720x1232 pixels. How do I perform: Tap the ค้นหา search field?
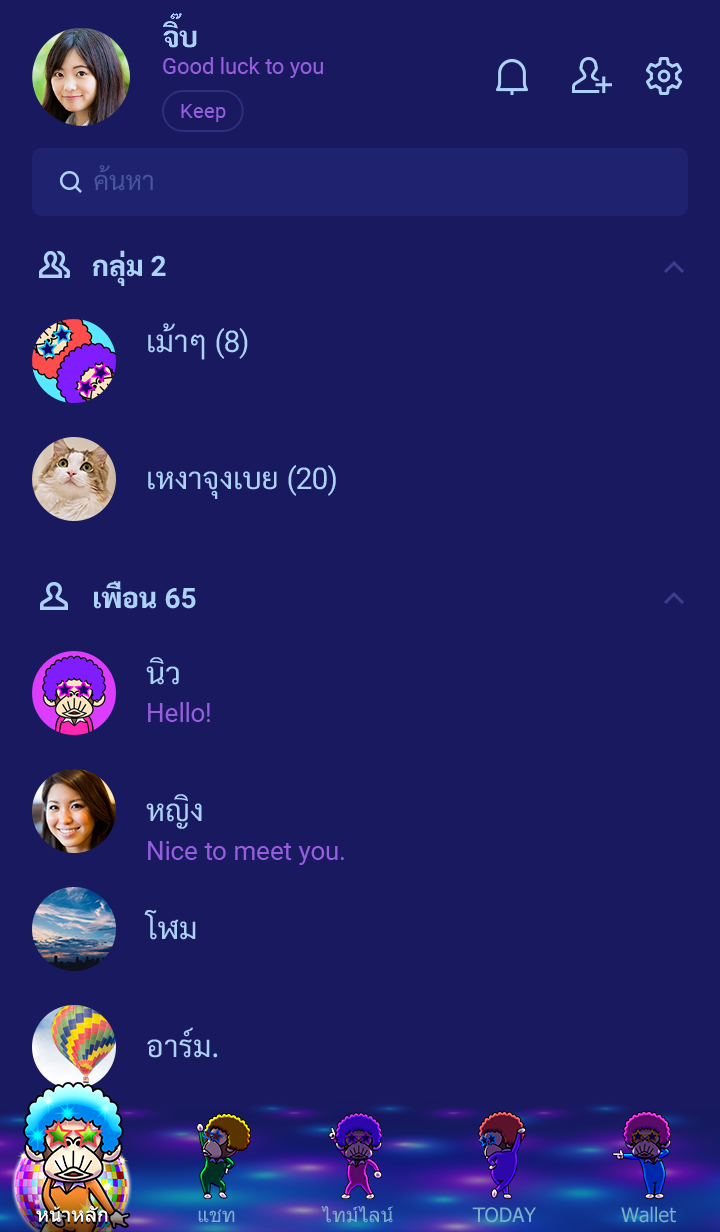pos(360,182)
